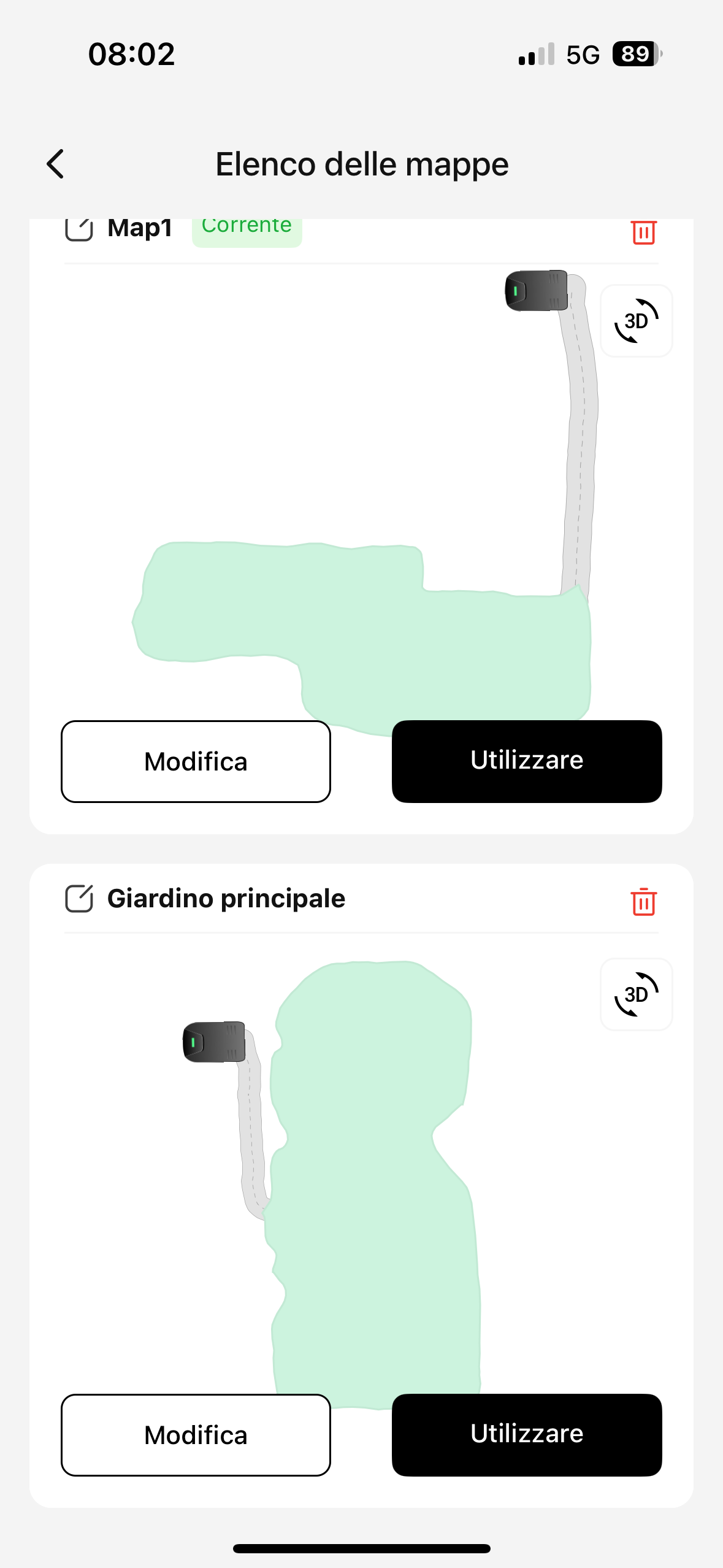Tap Modifica under Map1
The image size is (723, 1568).
[196, 761]
